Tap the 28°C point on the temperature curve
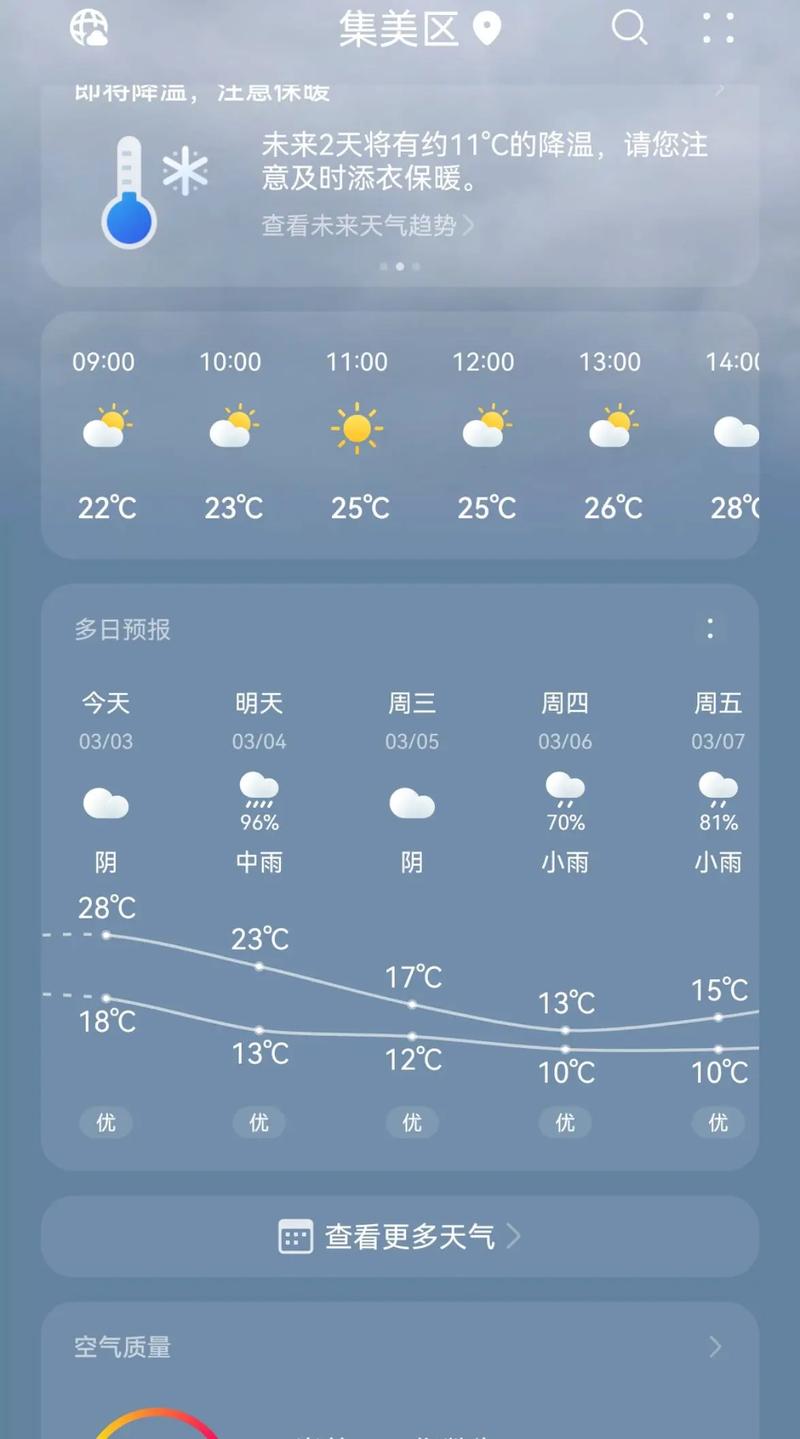This screenshot has width=800, height=1439. point(105,934)
